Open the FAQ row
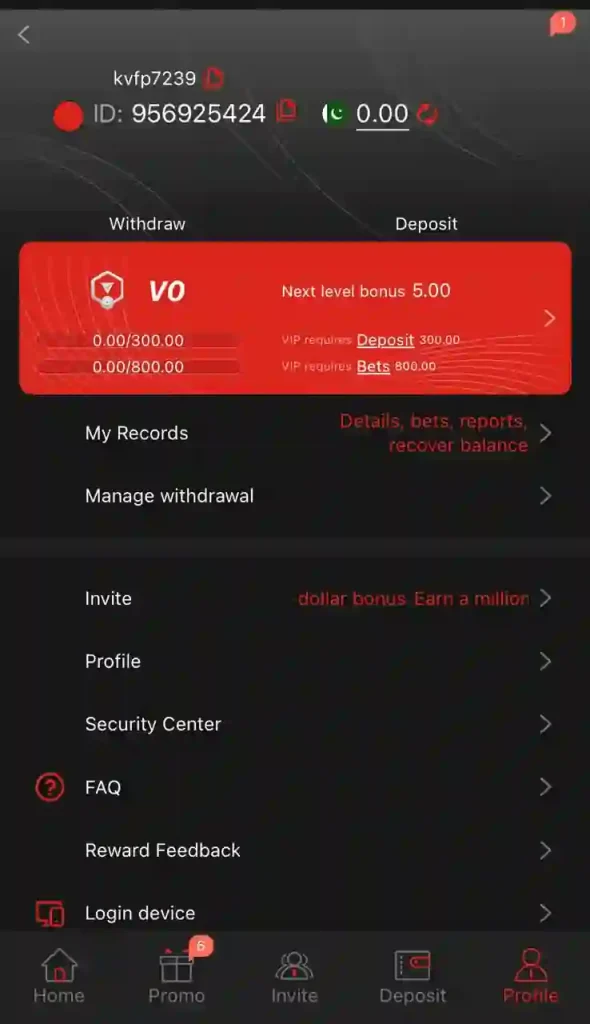The height and width of the screenshot is (1024, 590). click(295, 787)
